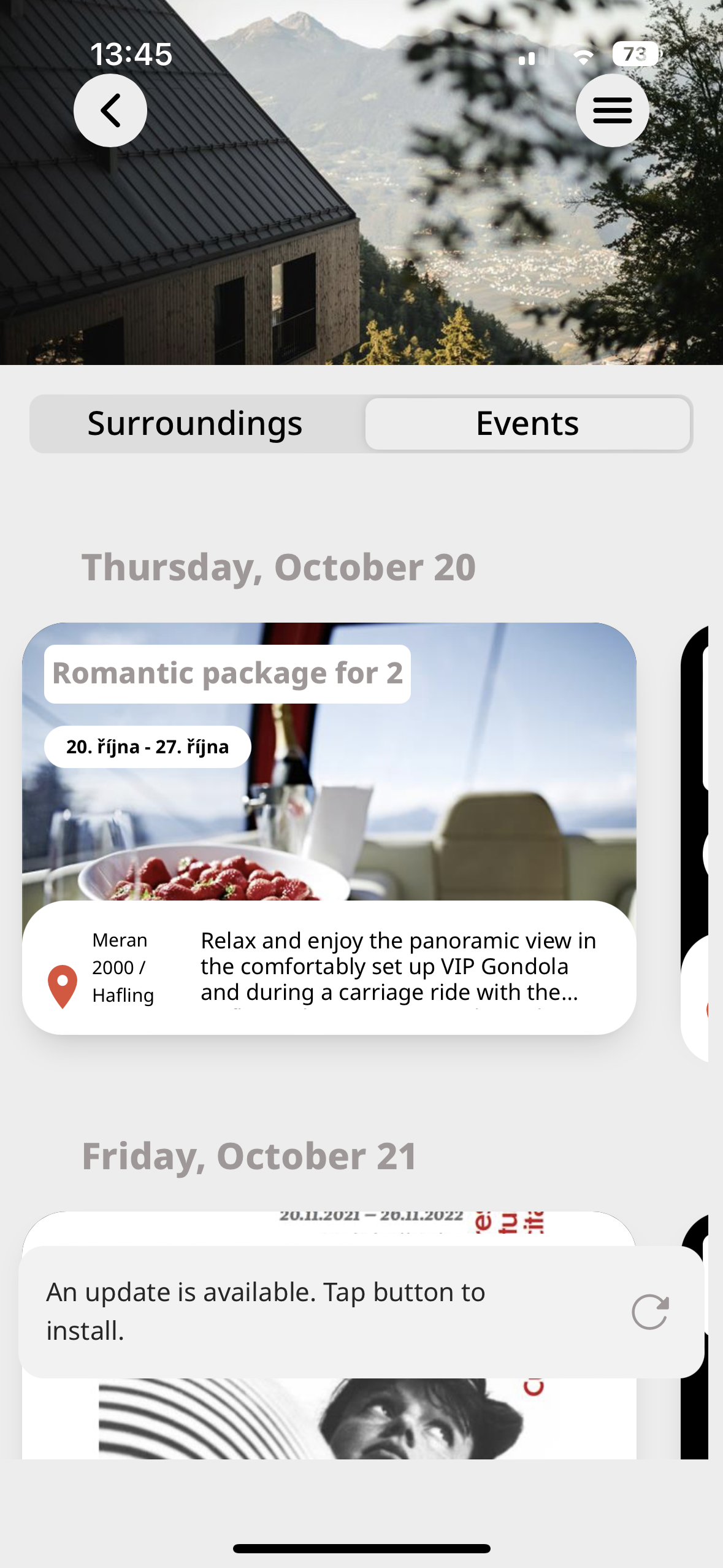The image size is (723, 1568).
Task: Click the Wi-Fi indicator in the status bar
Action: [x=581, y=56]
